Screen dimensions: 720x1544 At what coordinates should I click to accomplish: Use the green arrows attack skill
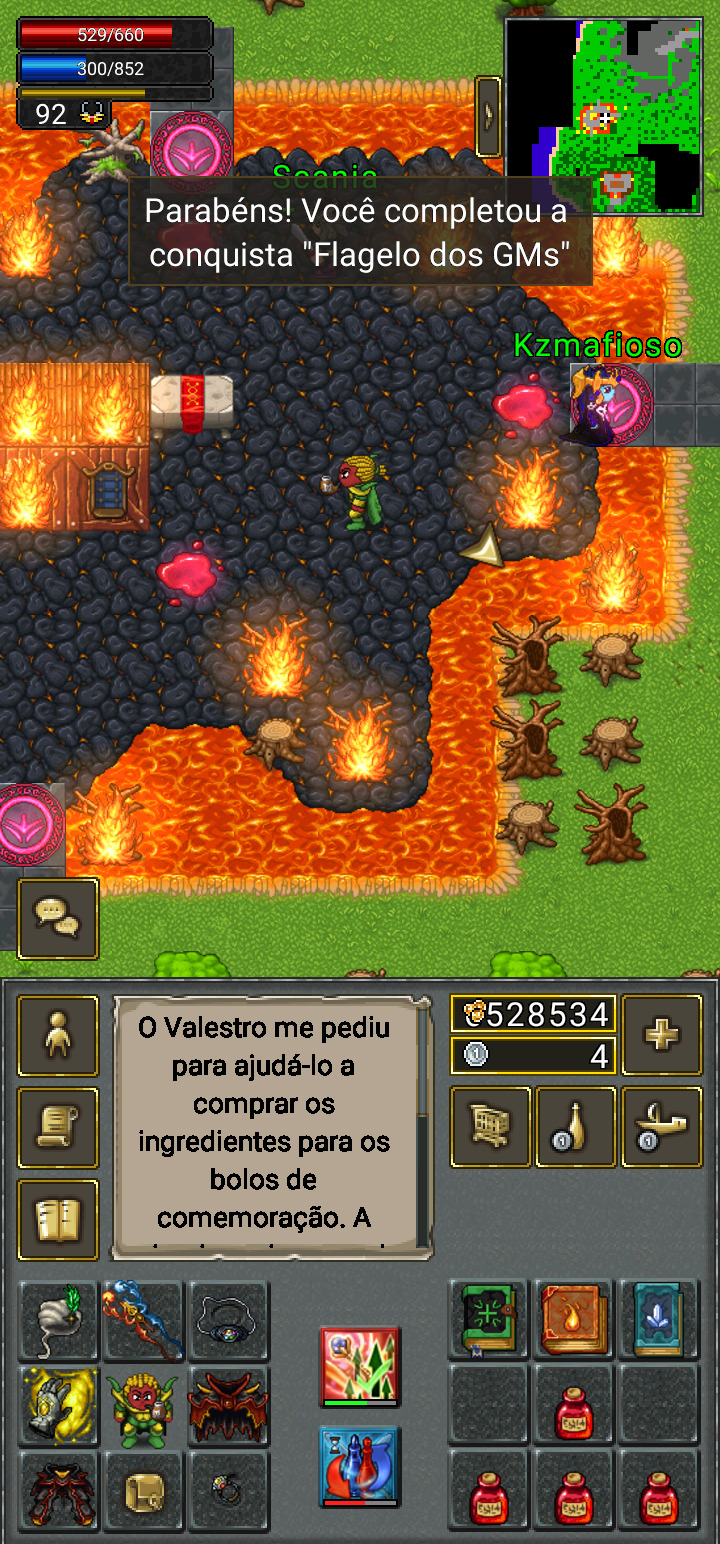[360, 1366]
